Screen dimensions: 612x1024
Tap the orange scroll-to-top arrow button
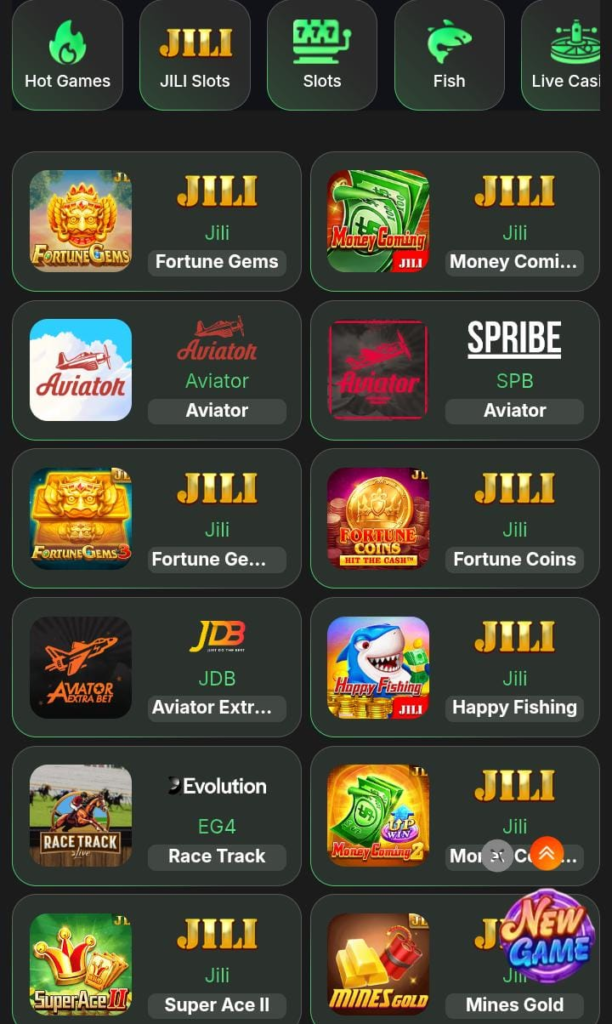[546, 854]
